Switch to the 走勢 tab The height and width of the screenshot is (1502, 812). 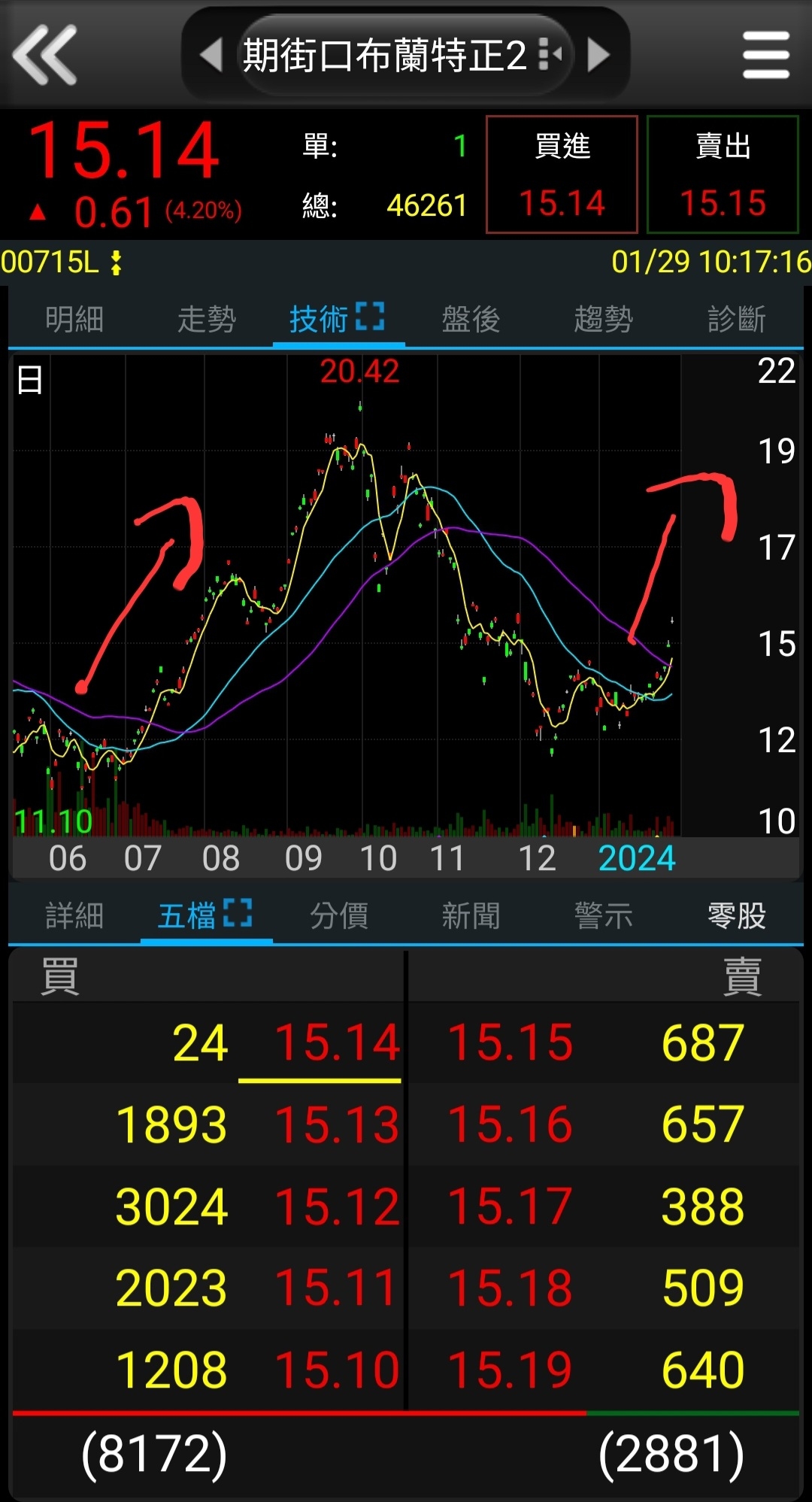207,319
